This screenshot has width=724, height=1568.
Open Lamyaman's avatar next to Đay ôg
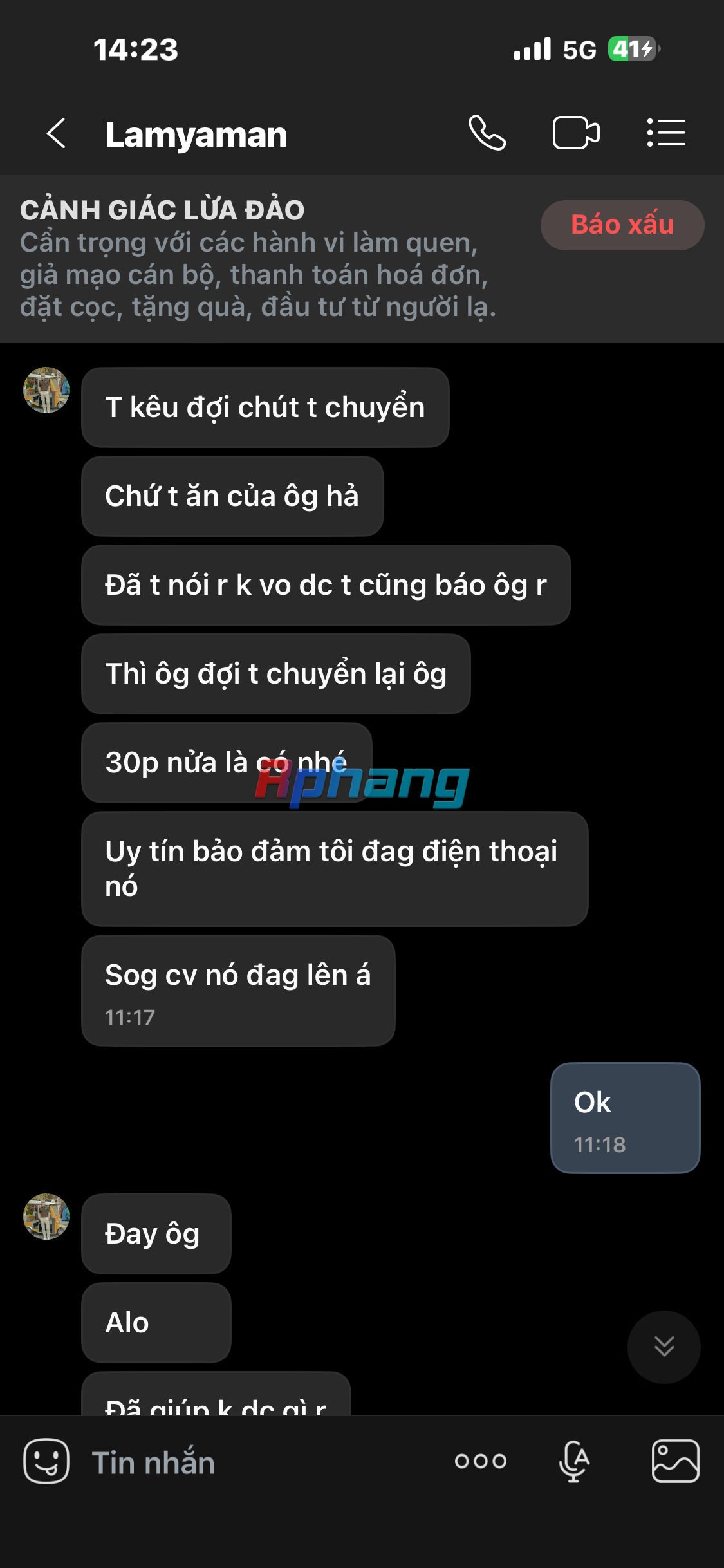46,1217
